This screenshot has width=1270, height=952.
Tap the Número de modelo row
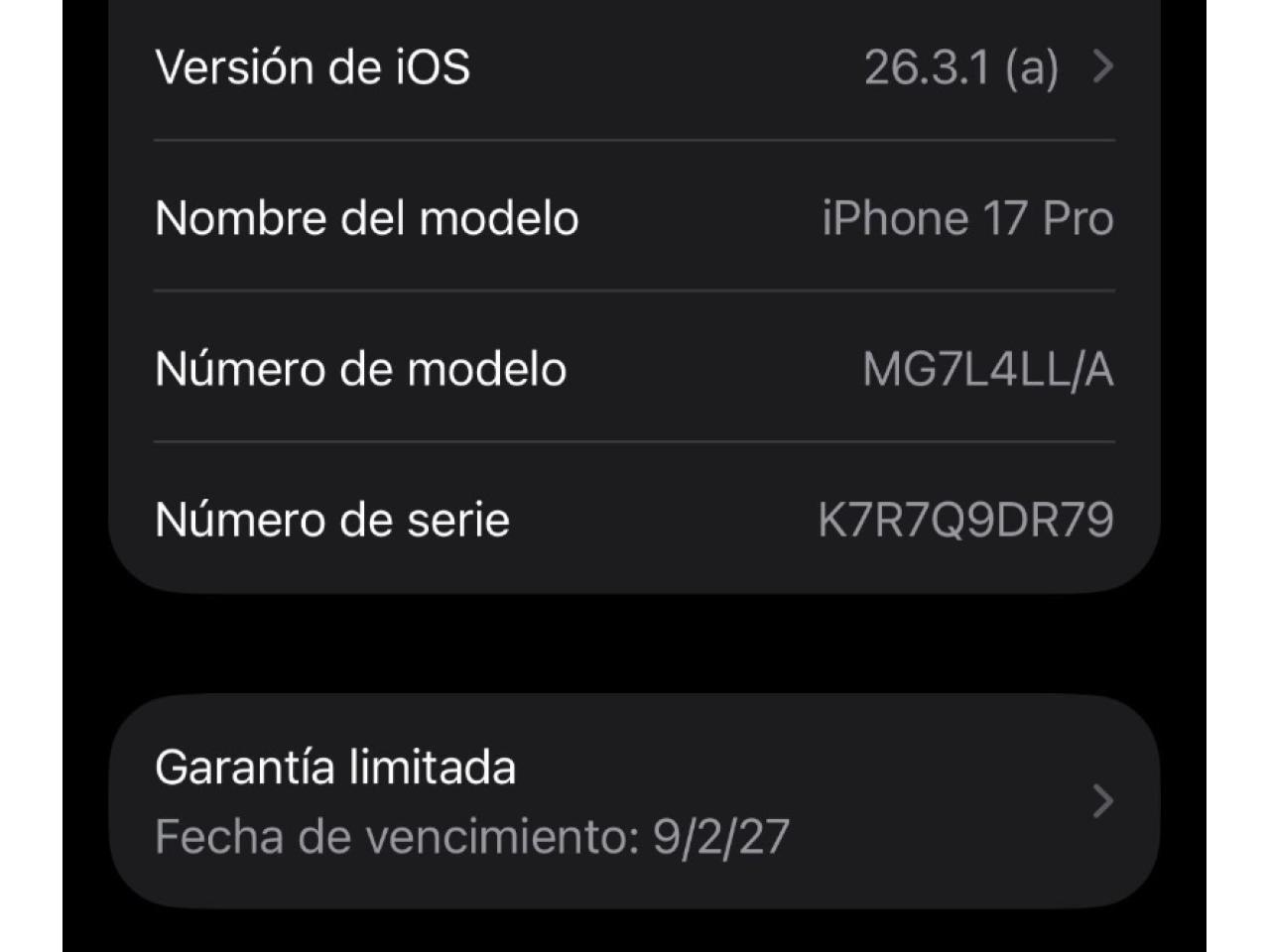pyautogui.click(x=633, y=369)
